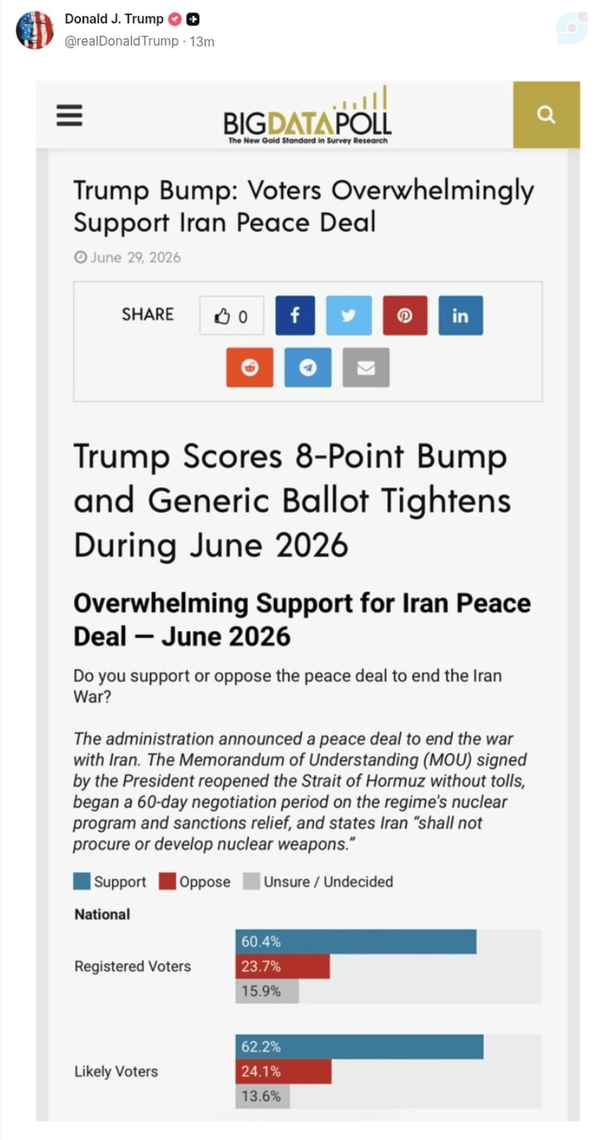Open the attached Big Data Poll screenshot image
The width and height of the screenshot is (600, 1140).
pyautogui.click(x=308, y=600)
